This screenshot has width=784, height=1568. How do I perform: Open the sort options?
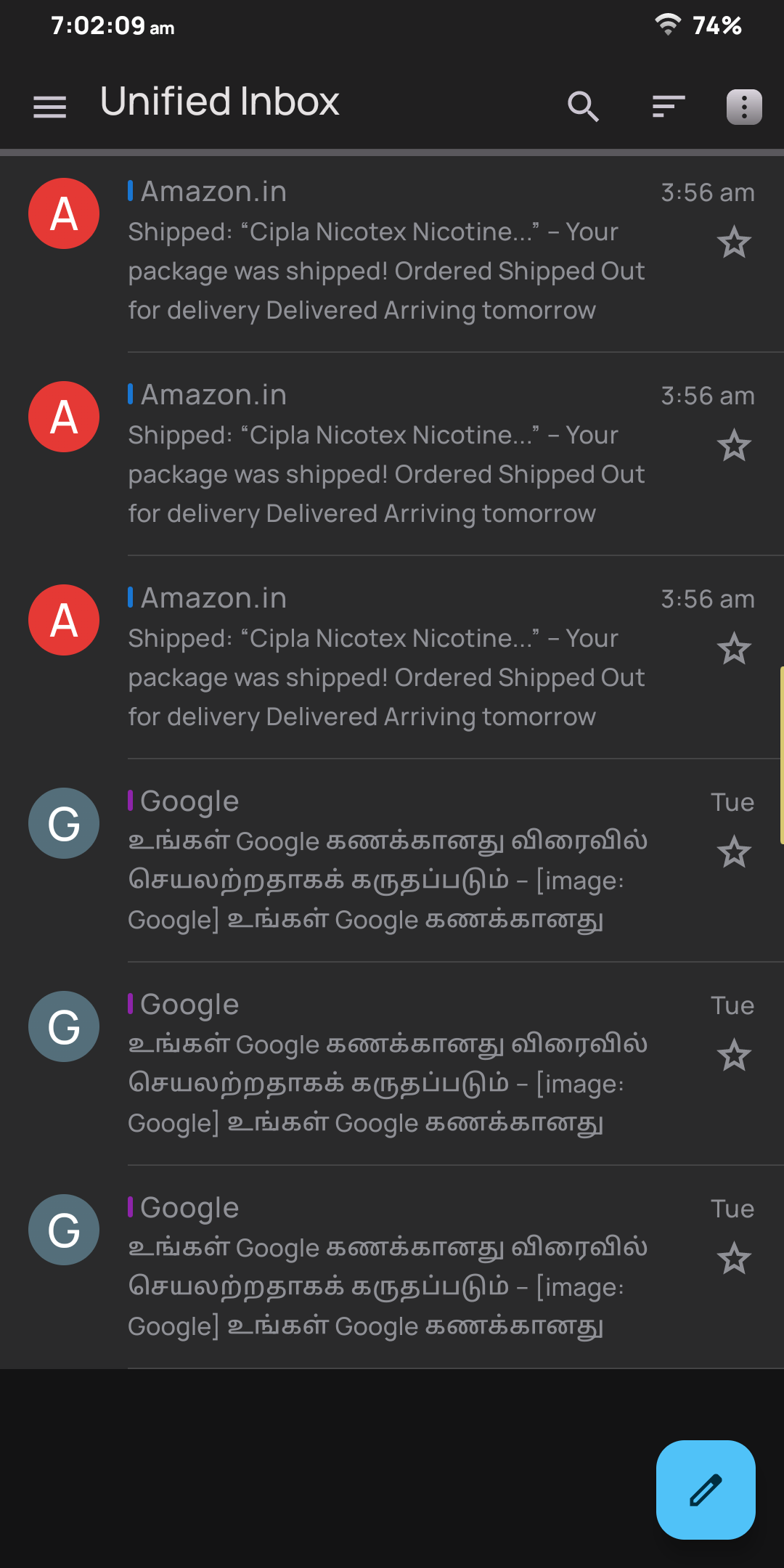coord(668,107)
